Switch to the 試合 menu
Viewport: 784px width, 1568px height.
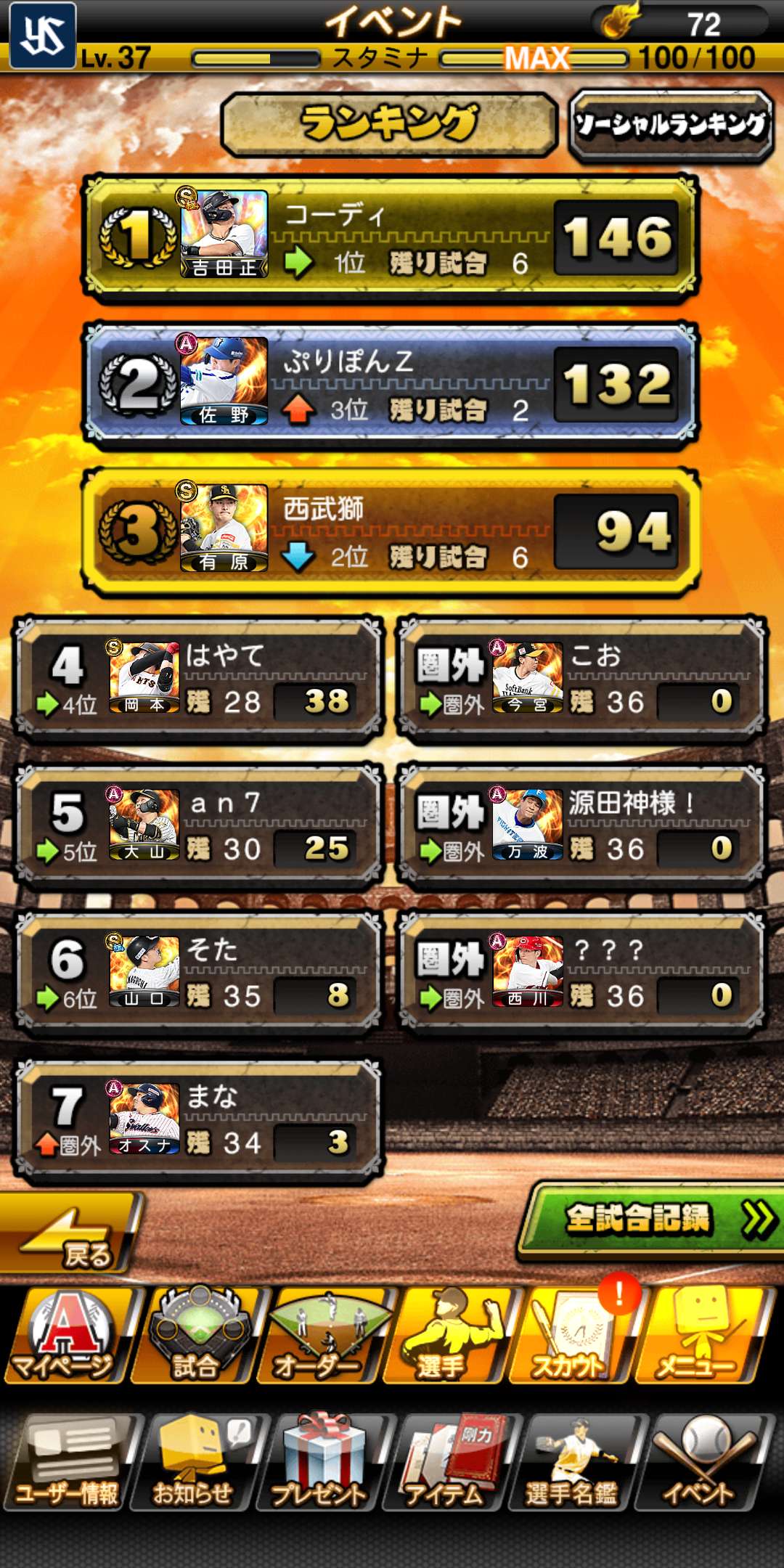click(x=196, y=1336)
